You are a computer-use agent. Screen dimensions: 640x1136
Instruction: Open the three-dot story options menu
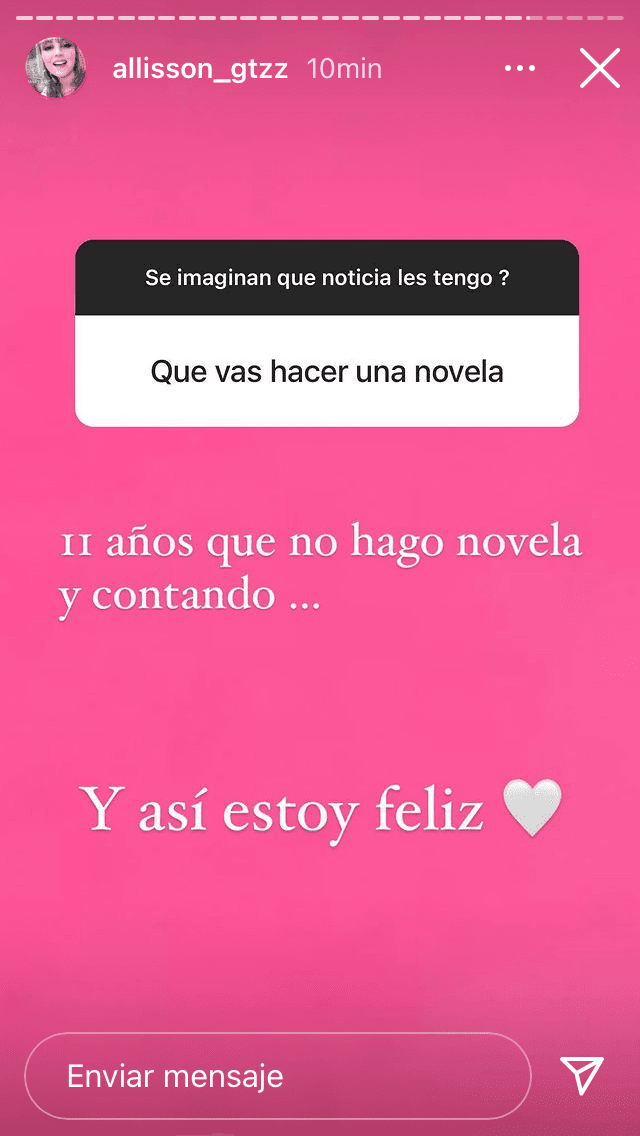click(520, 69)
